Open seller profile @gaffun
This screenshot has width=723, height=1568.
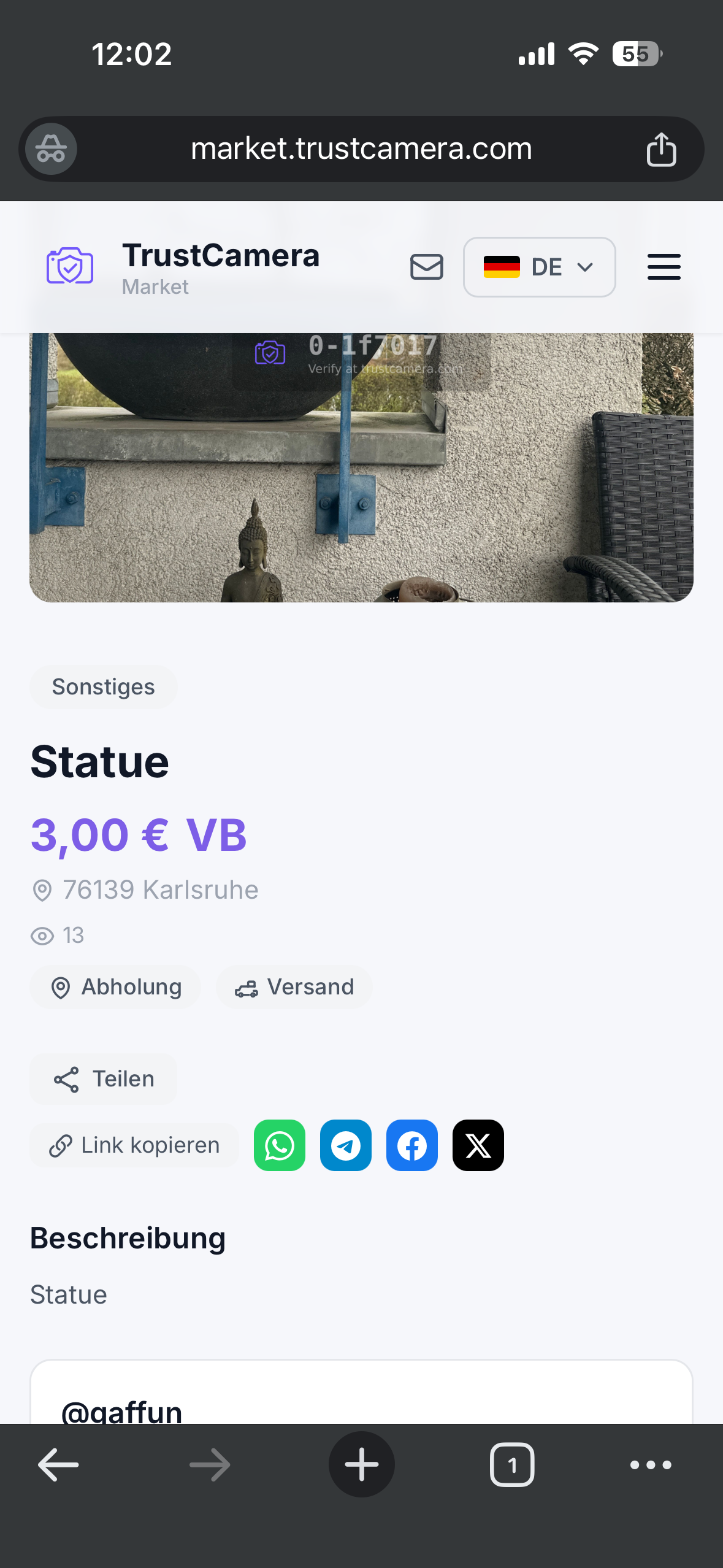click(122, 1411)
